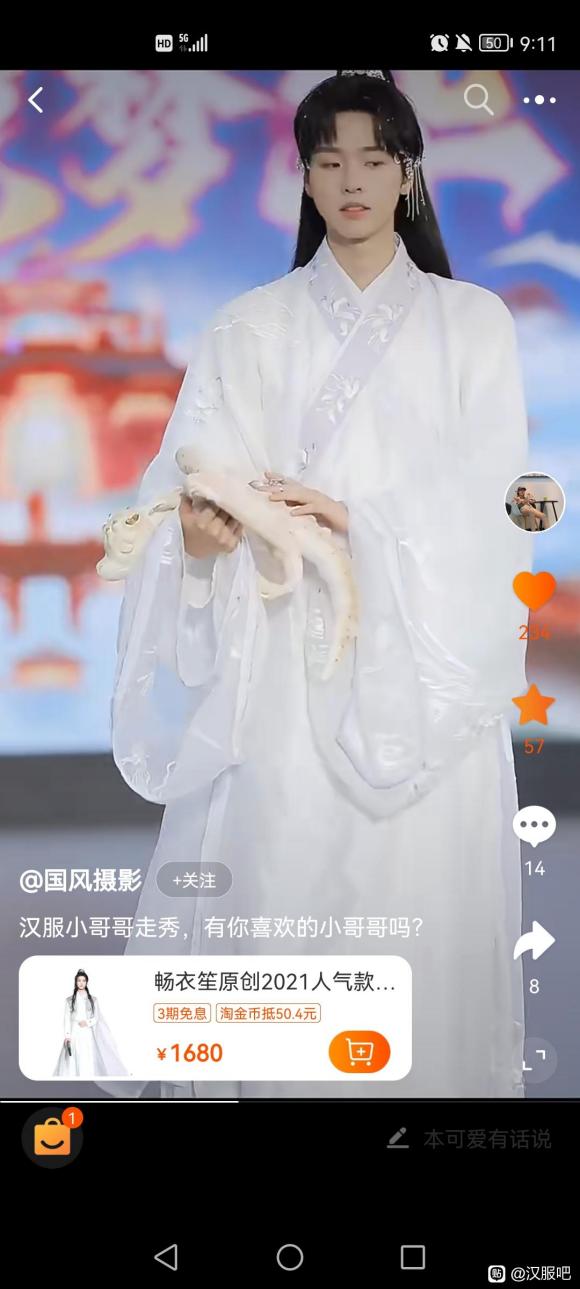Open the creator's round avatar
Viewport: 580px width, 1289px height.
click(534, 503)
